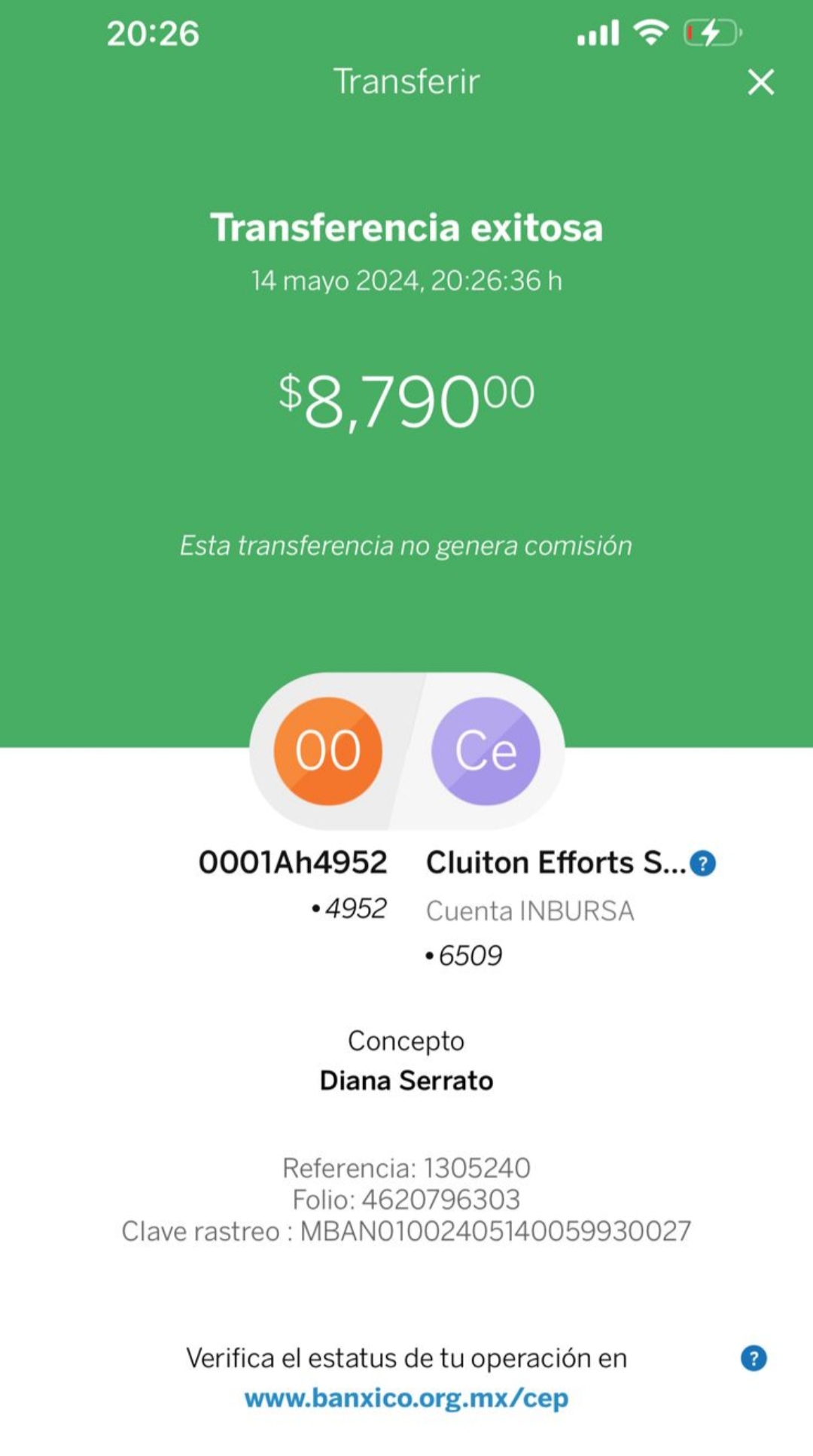Open the www.banxico.org.mx/cep link
This screenshot has width=813, height=1456.
406,1398
